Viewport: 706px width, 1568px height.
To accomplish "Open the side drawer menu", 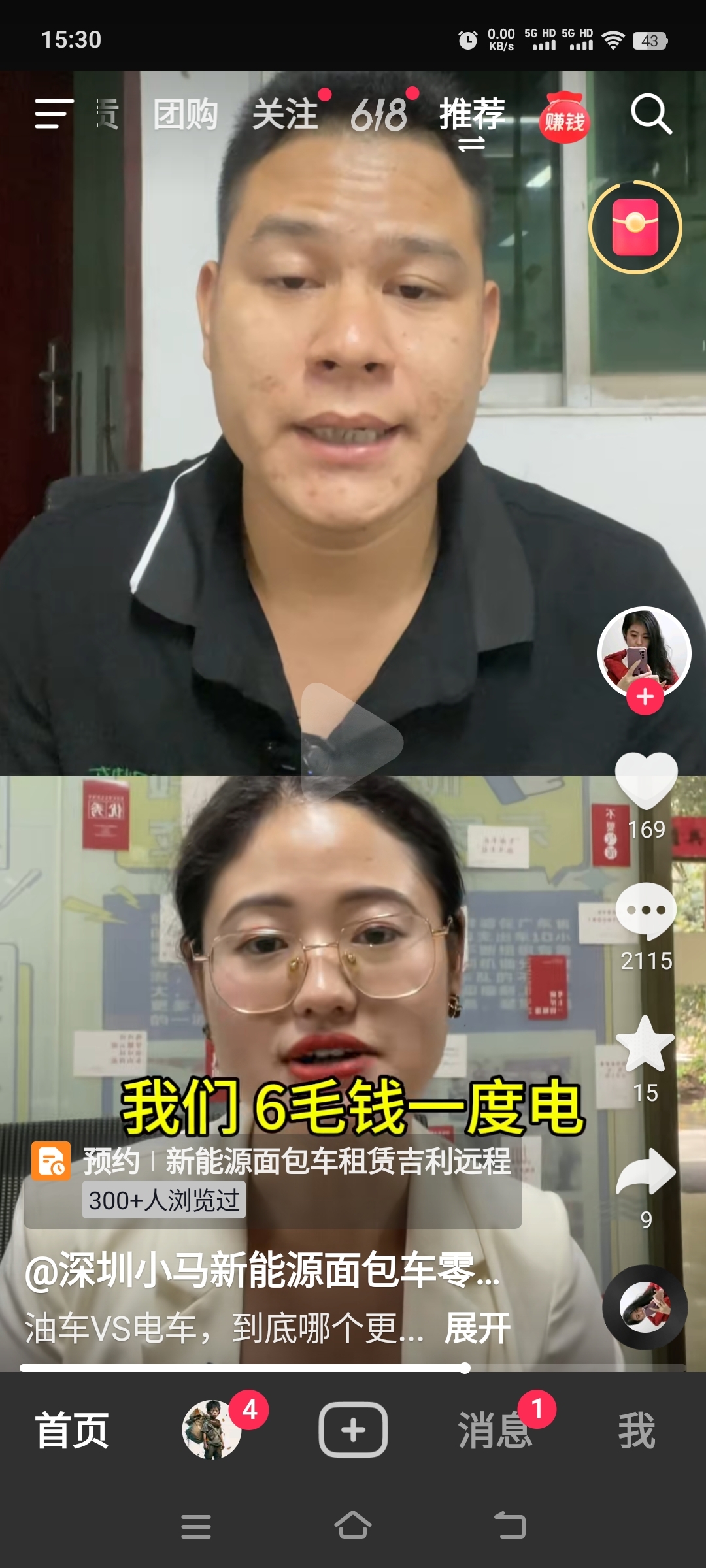I will (54, 114).
